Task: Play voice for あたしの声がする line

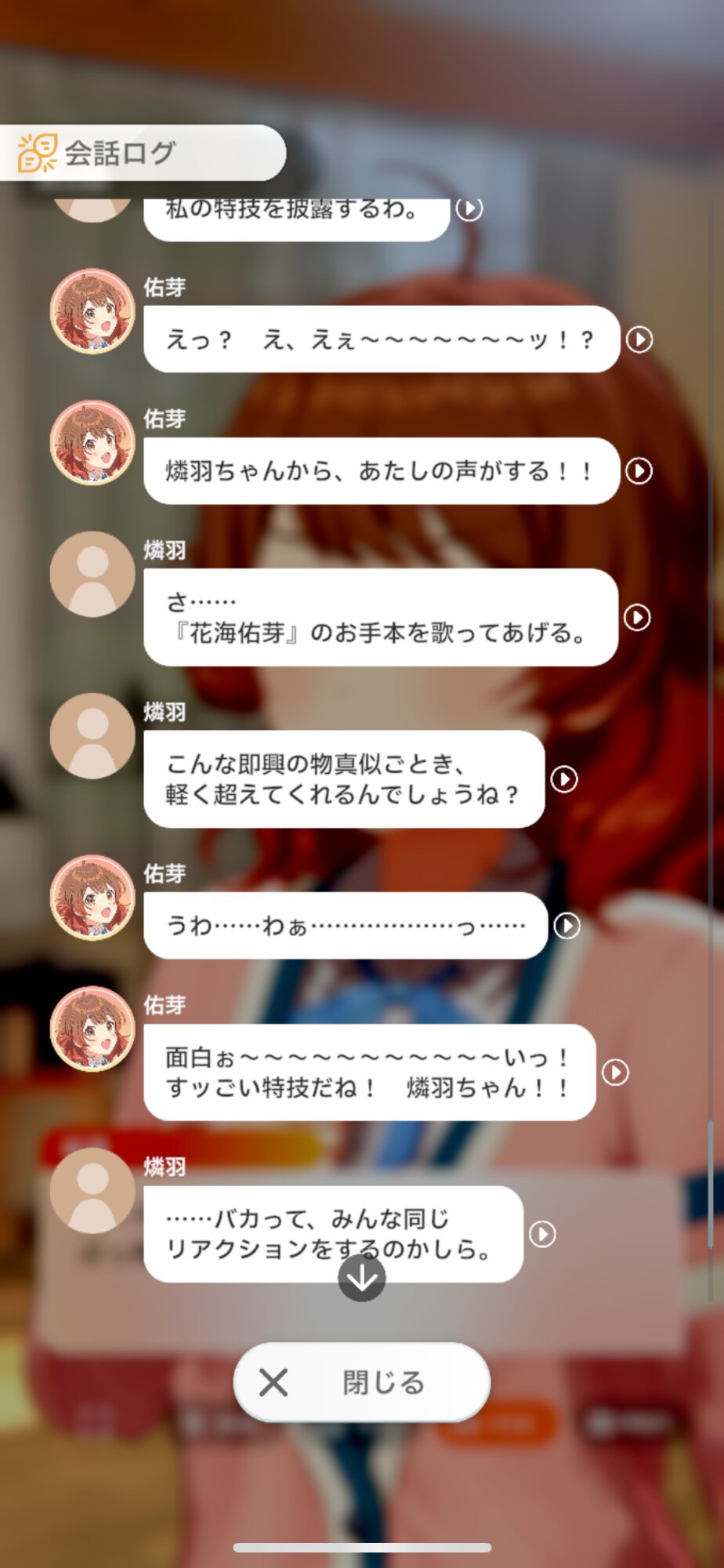Action: pos(639,471)
